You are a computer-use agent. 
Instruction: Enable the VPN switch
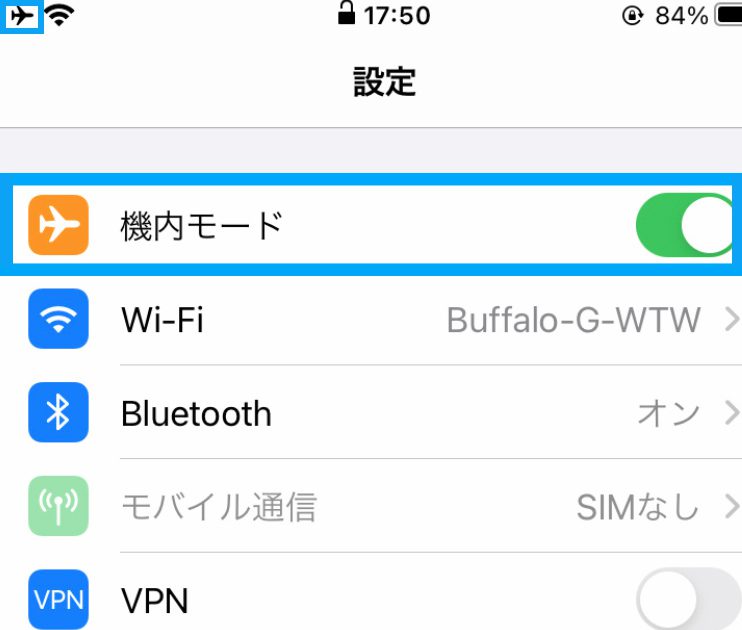(x=688, y=600)
